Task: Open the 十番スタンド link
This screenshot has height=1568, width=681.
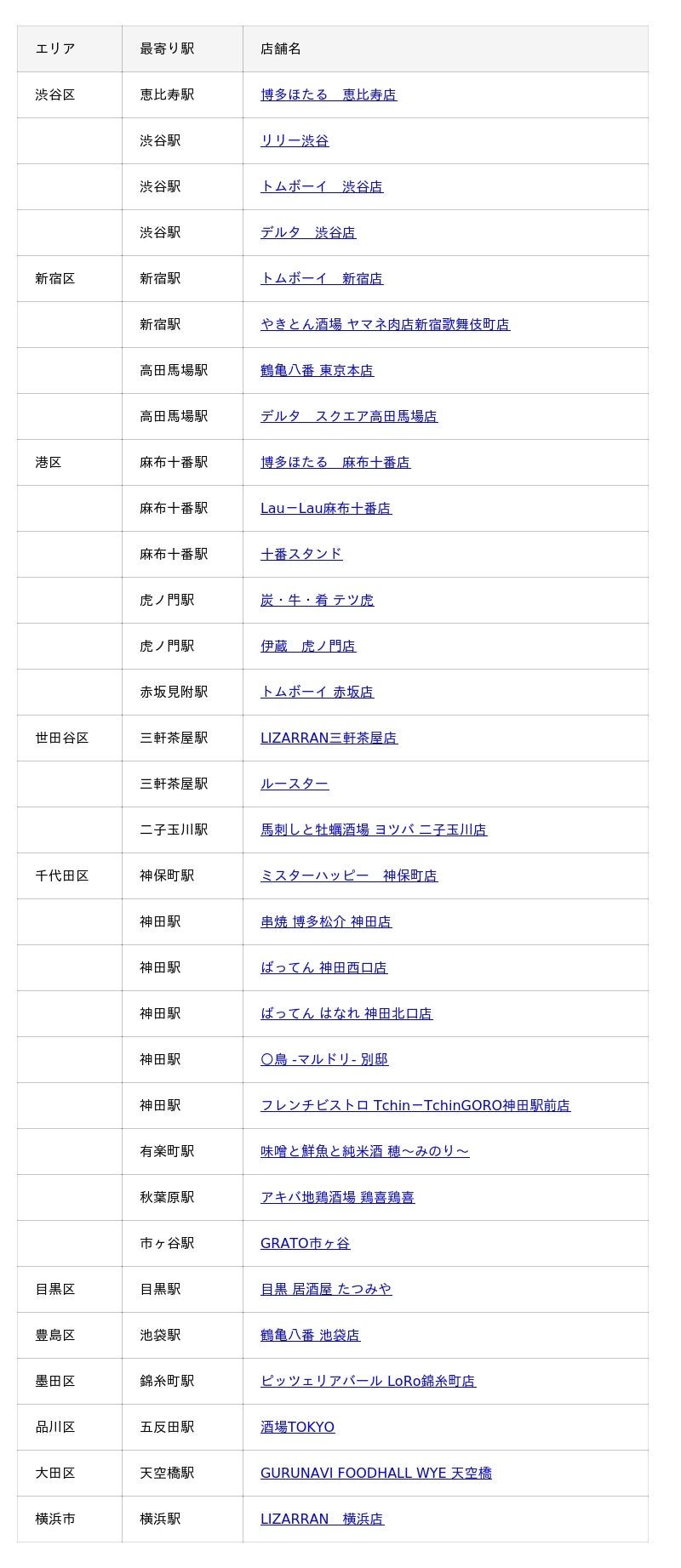Action: [300, 555]
